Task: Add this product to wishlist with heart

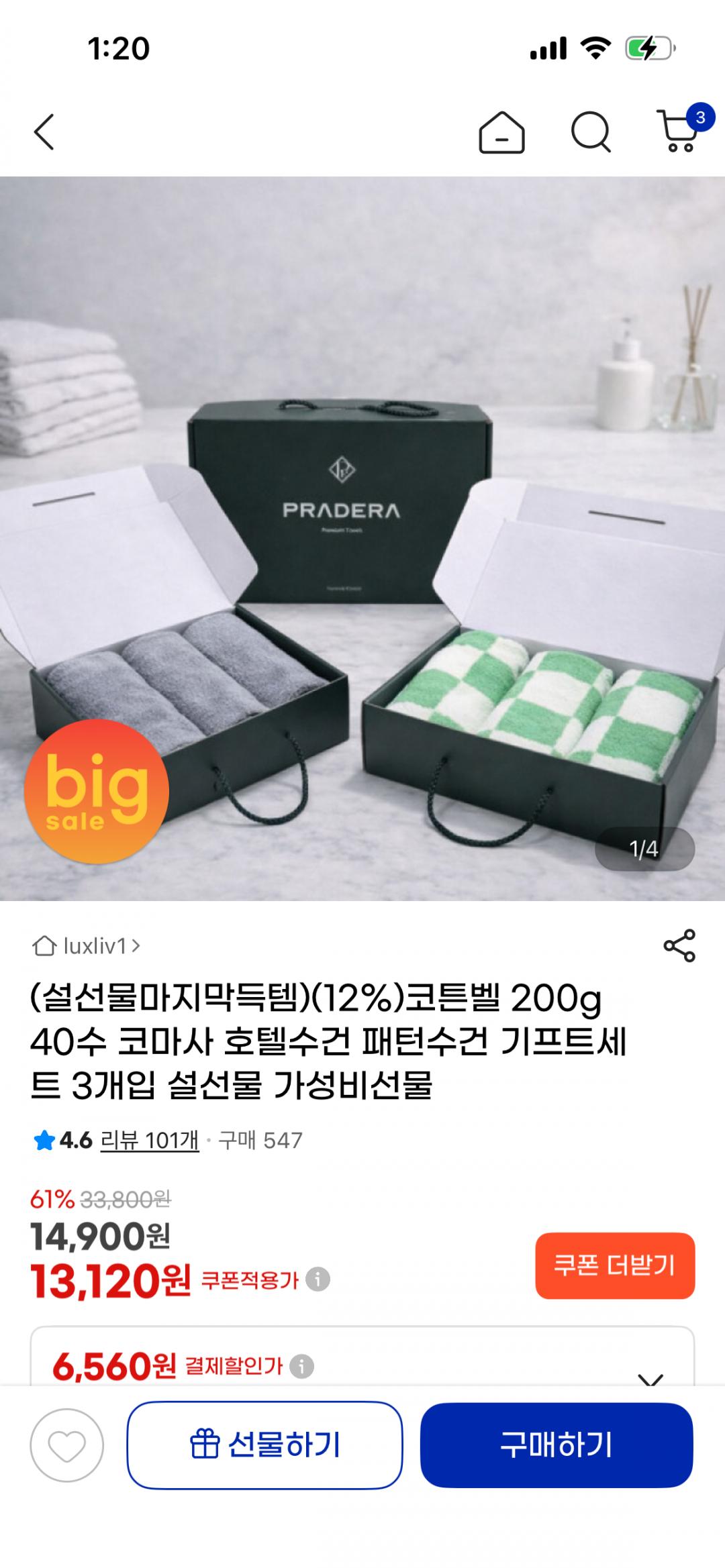Action: [67, 1445]
